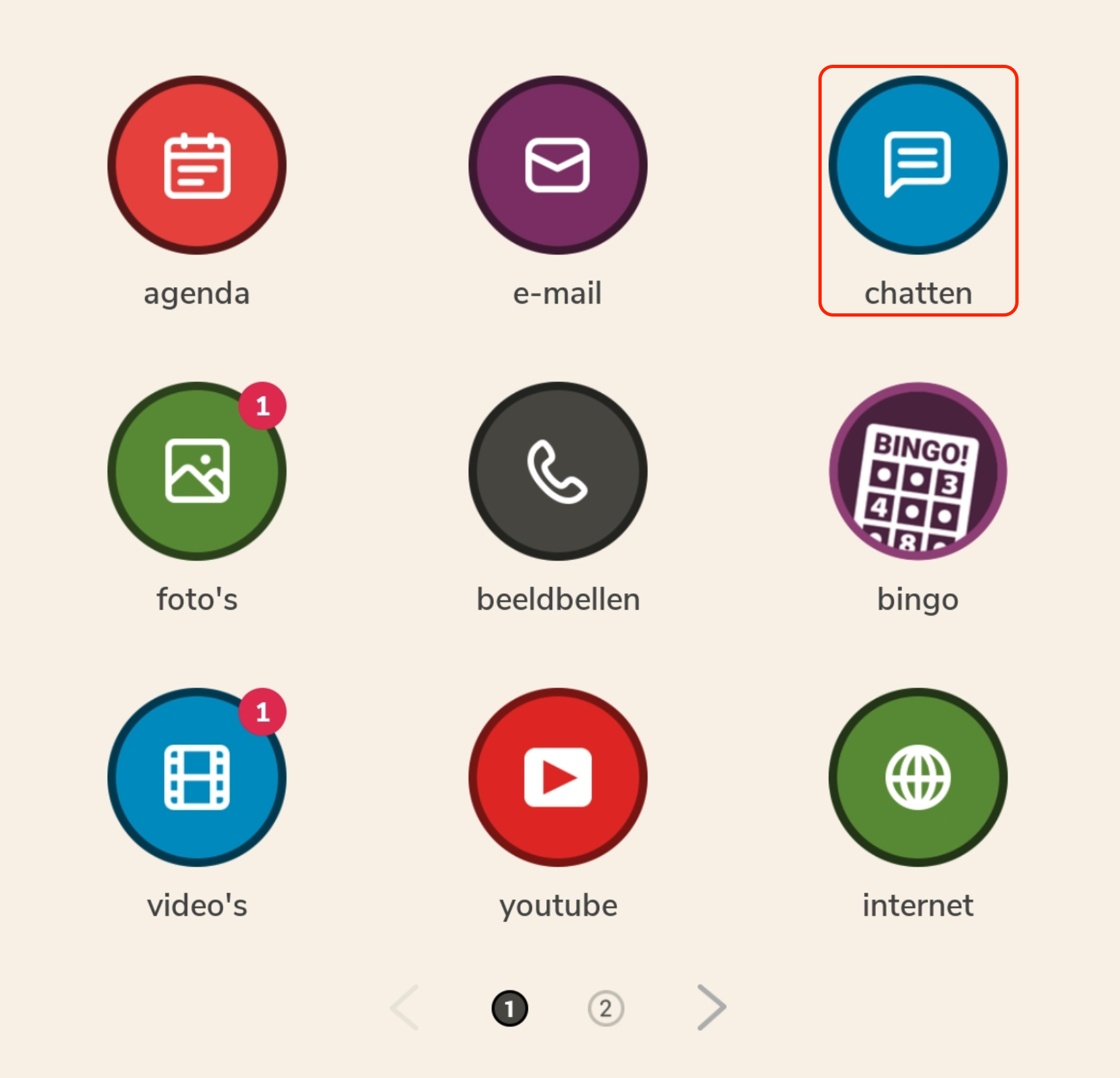Open chatten
Screen dimensions: 1120x1078
(918, 165)
